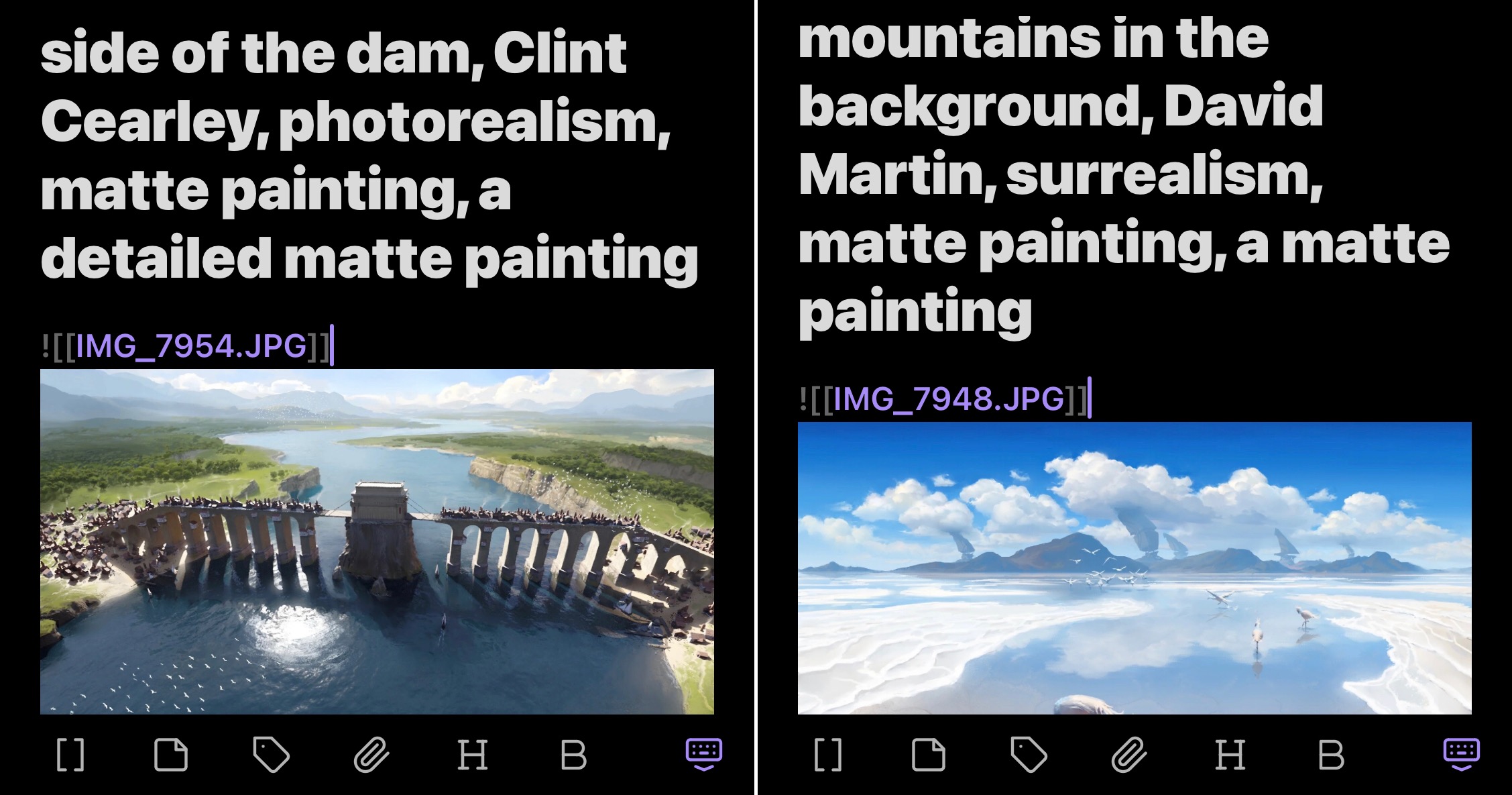Open the IMG_7948.JPG embed link
The height and width of the screenshot is (795, 1512).
point(948,399)
